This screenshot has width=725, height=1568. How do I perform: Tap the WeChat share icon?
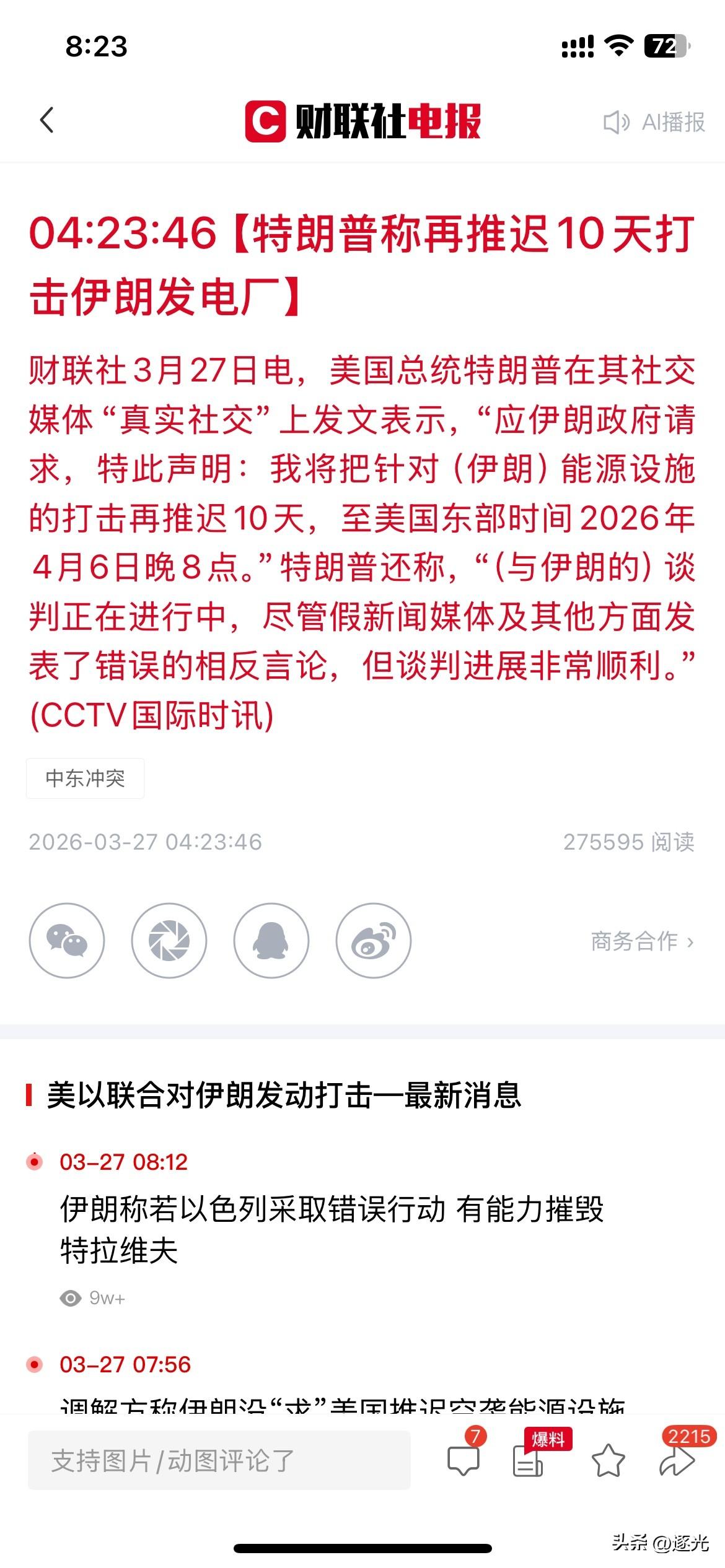(68, 939)
